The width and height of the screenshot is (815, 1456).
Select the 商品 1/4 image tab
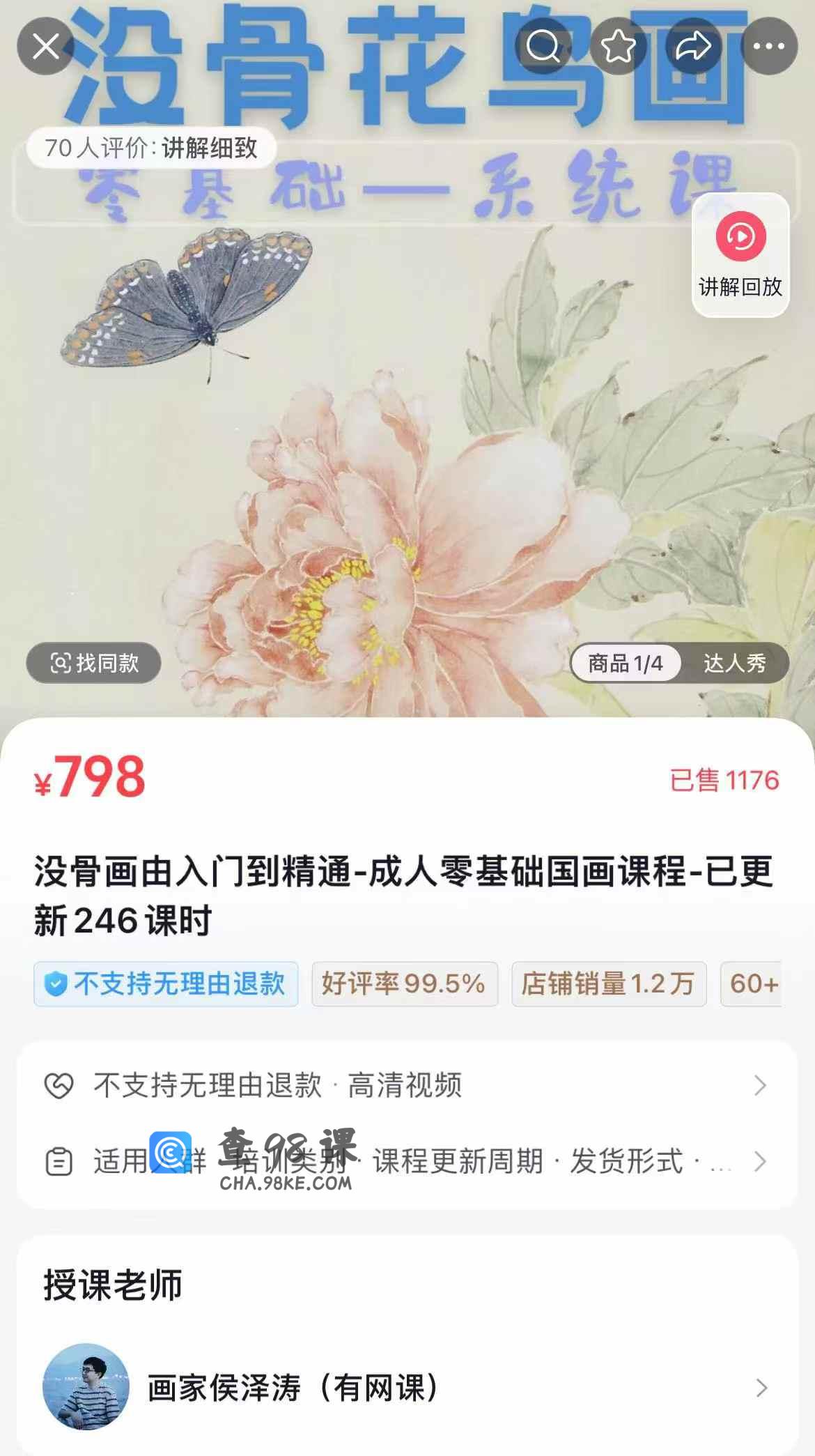625,663
